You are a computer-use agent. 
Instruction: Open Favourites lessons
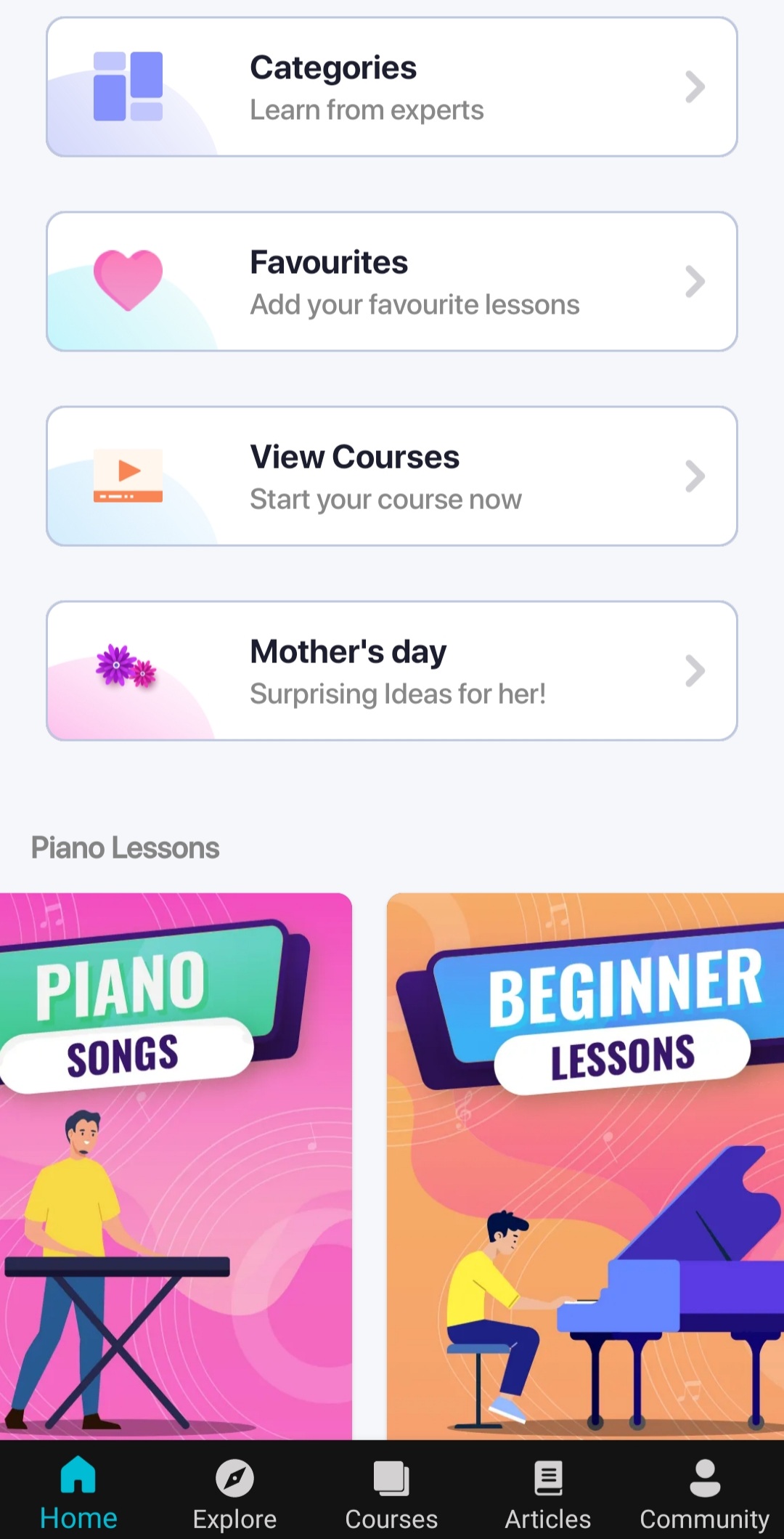(x=392, y=282)
